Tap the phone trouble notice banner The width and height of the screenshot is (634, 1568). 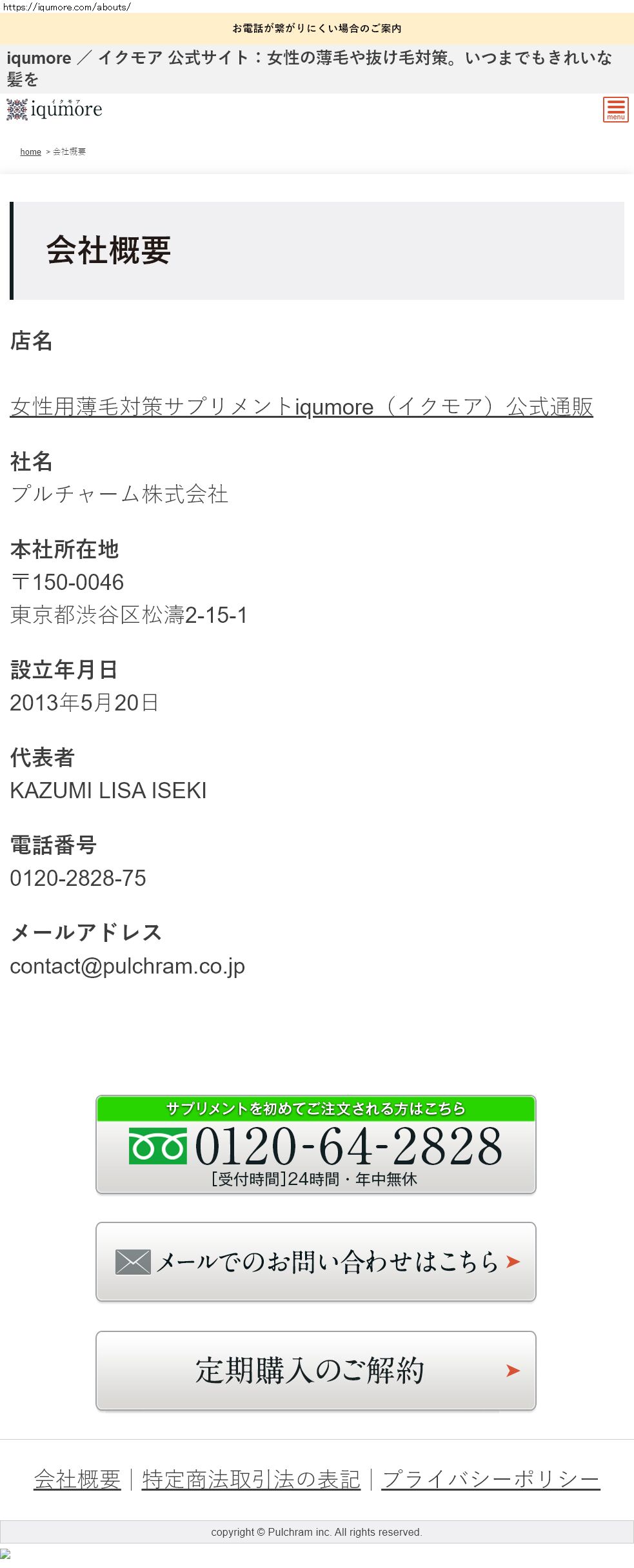pos(317,28)
